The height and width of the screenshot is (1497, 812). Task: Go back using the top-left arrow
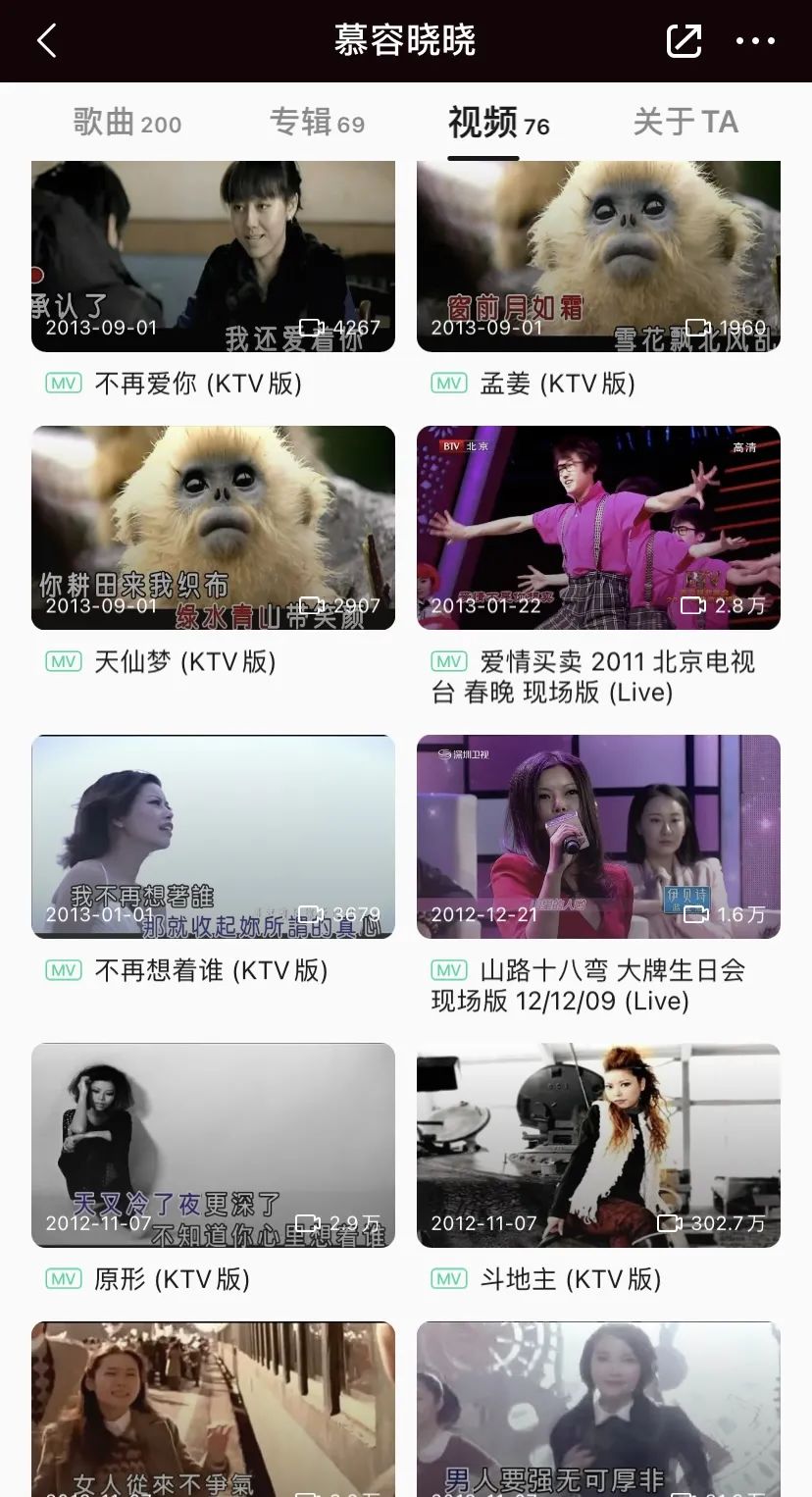[46, 41]
